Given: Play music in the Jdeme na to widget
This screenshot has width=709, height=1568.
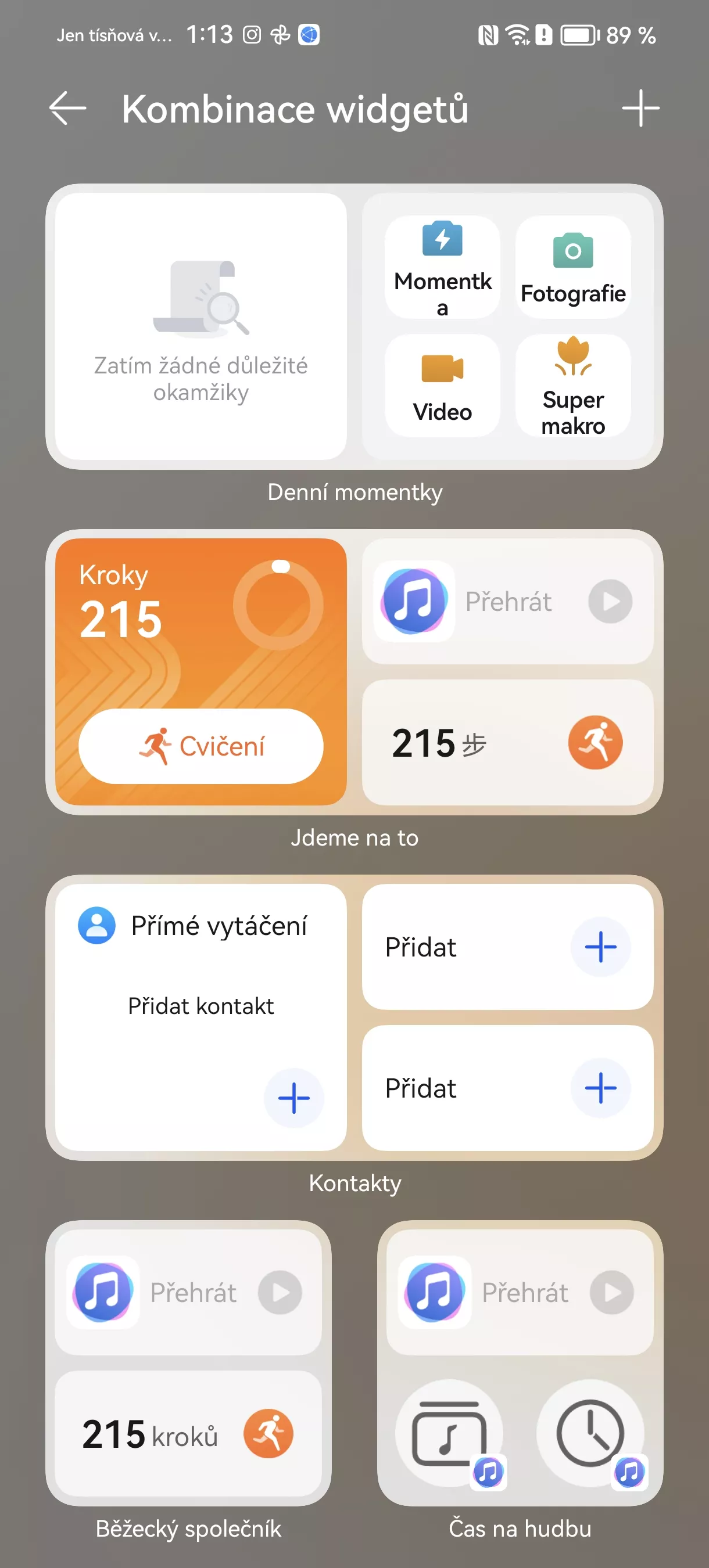Looking at the screenshot, I should pos(610,602).
